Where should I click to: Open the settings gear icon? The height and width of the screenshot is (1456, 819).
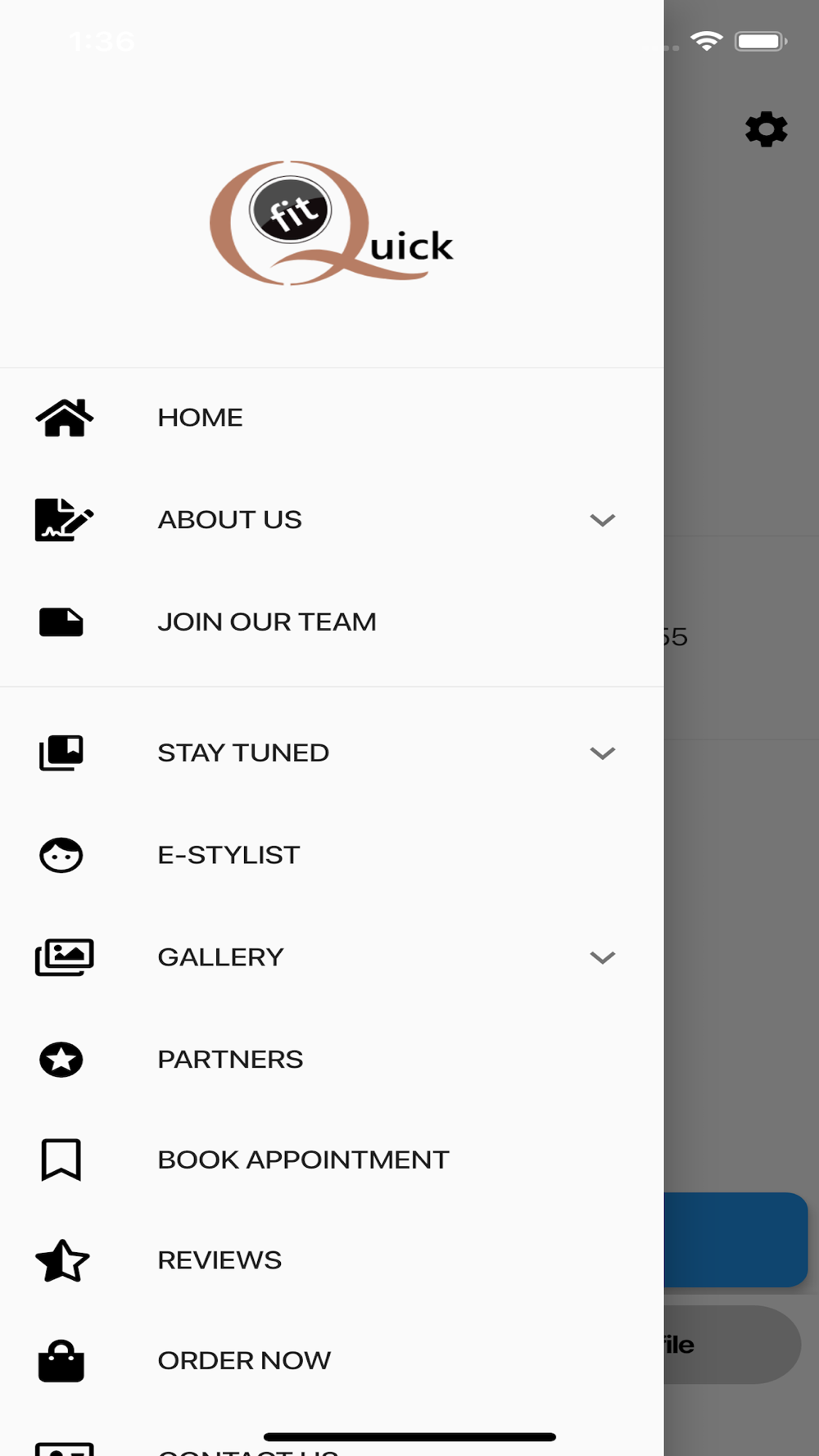[766, 129]
